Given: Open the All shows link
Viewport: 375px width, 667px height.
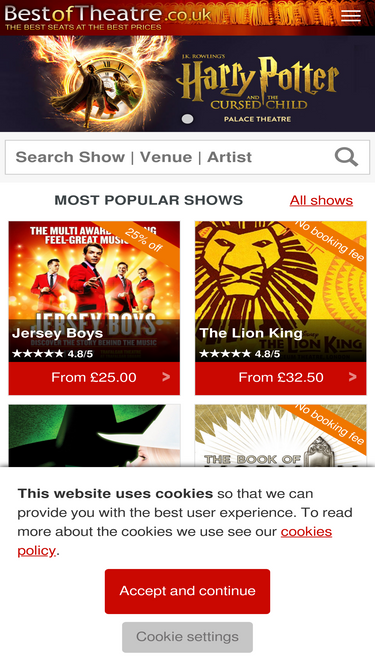Looking at the screenshot, I should [321, 200].
